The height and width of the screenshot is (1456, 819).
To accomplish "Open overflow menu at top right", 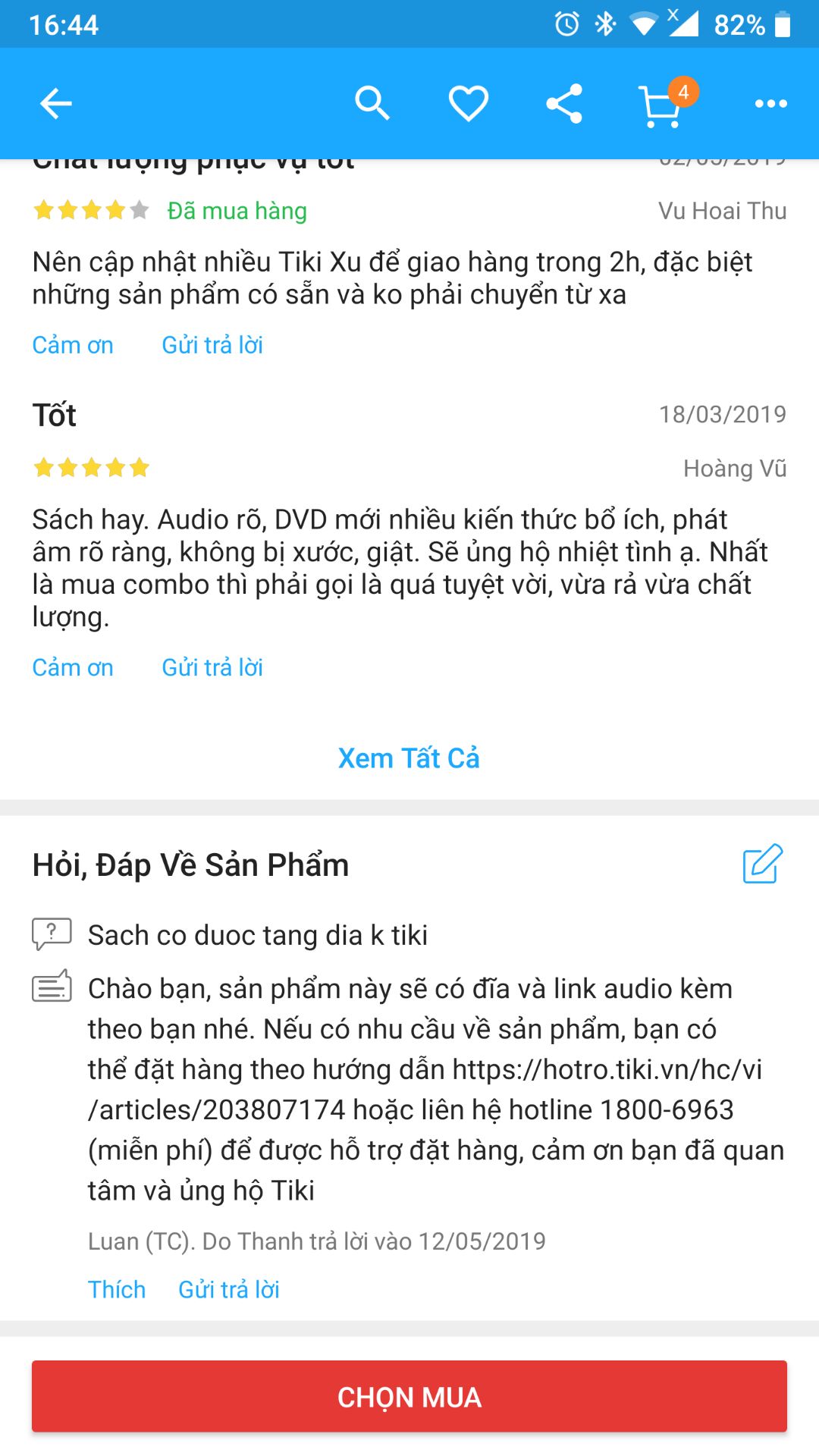I will (x=769, y=104).
